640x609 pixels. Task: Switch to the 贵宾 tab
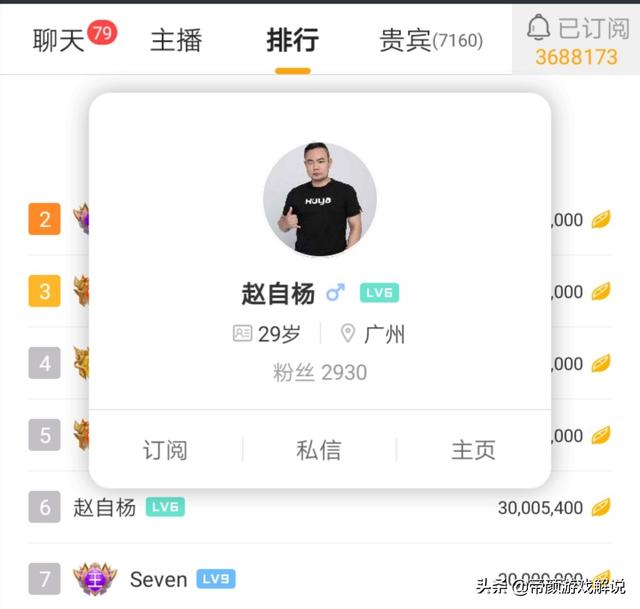click(x=431, y=40)
